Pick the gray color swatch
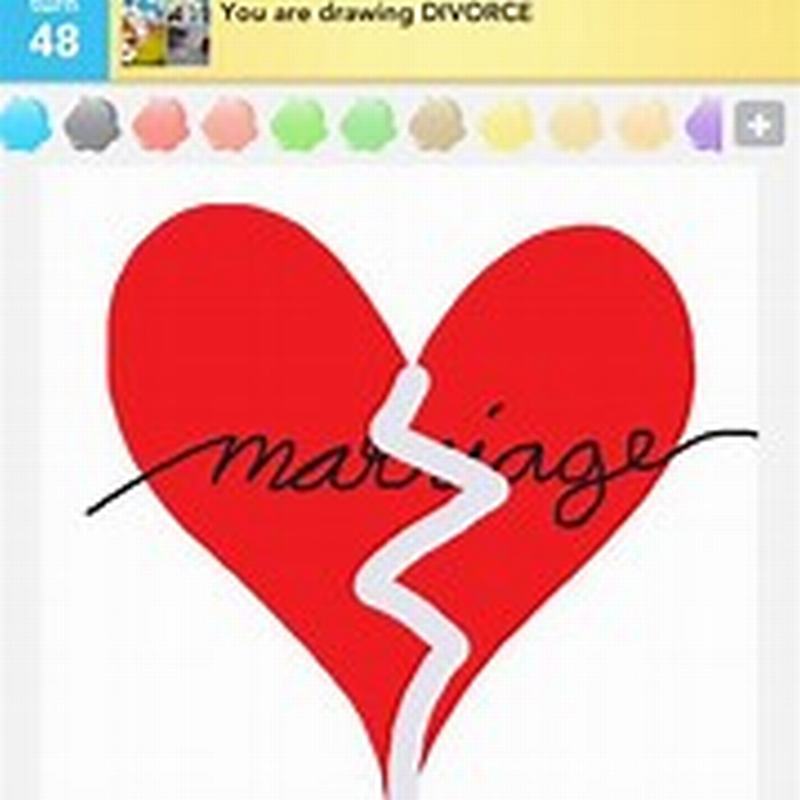The width and height of the screenshot is (800, 800). (x=92, y=126)
